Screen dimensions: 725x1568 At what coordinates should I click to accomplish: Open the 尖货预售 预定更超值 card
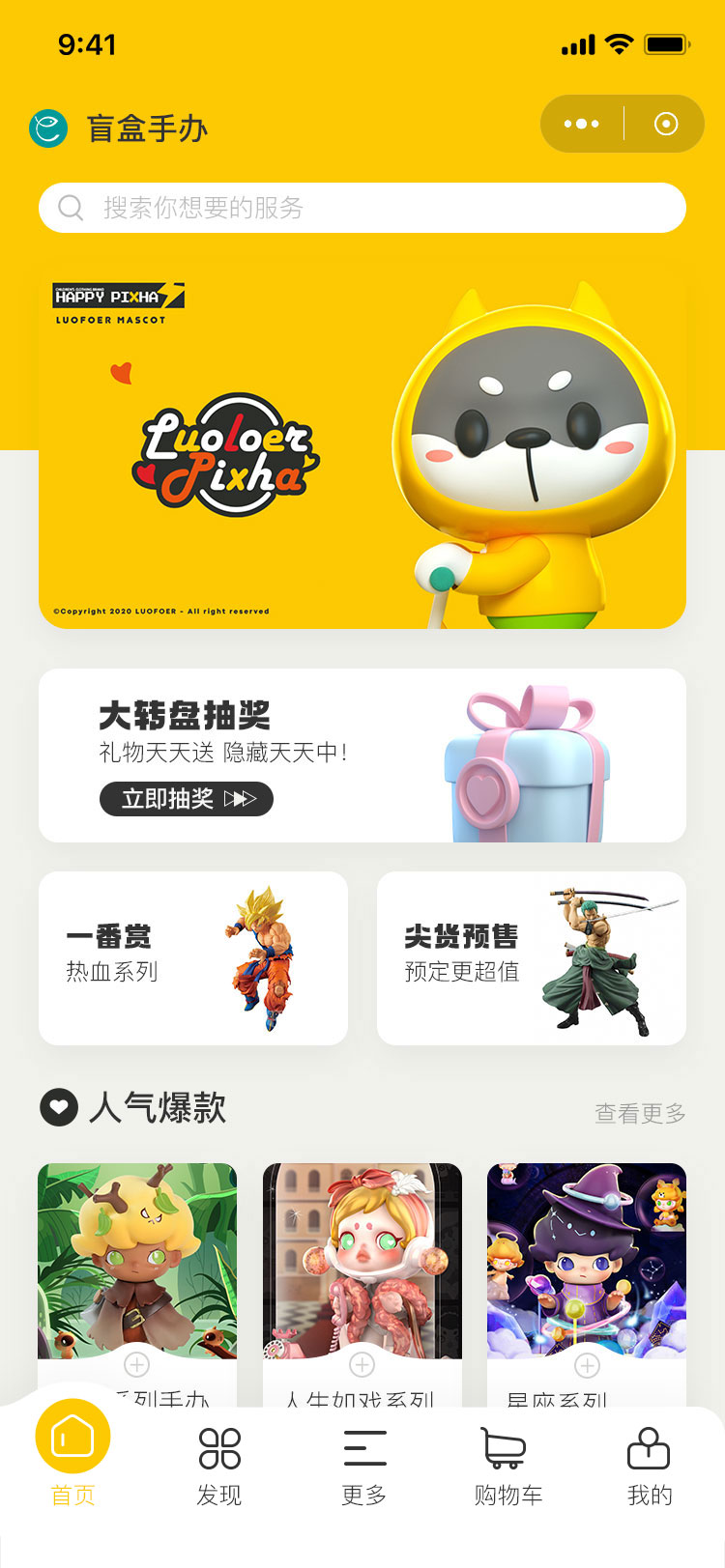(532, 957)
